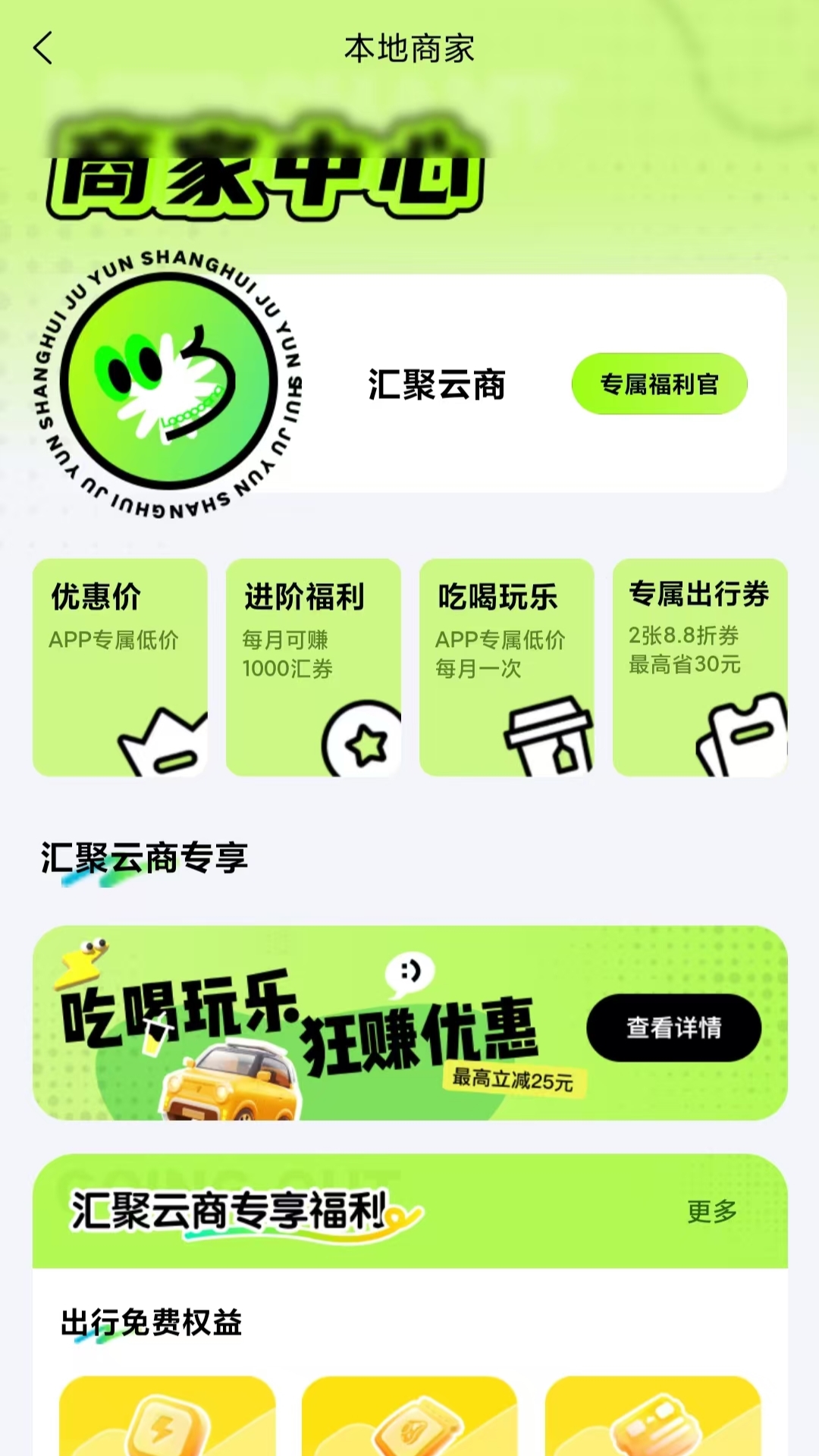
Task: Click the back arrow at top left
Action: [43, 49]
